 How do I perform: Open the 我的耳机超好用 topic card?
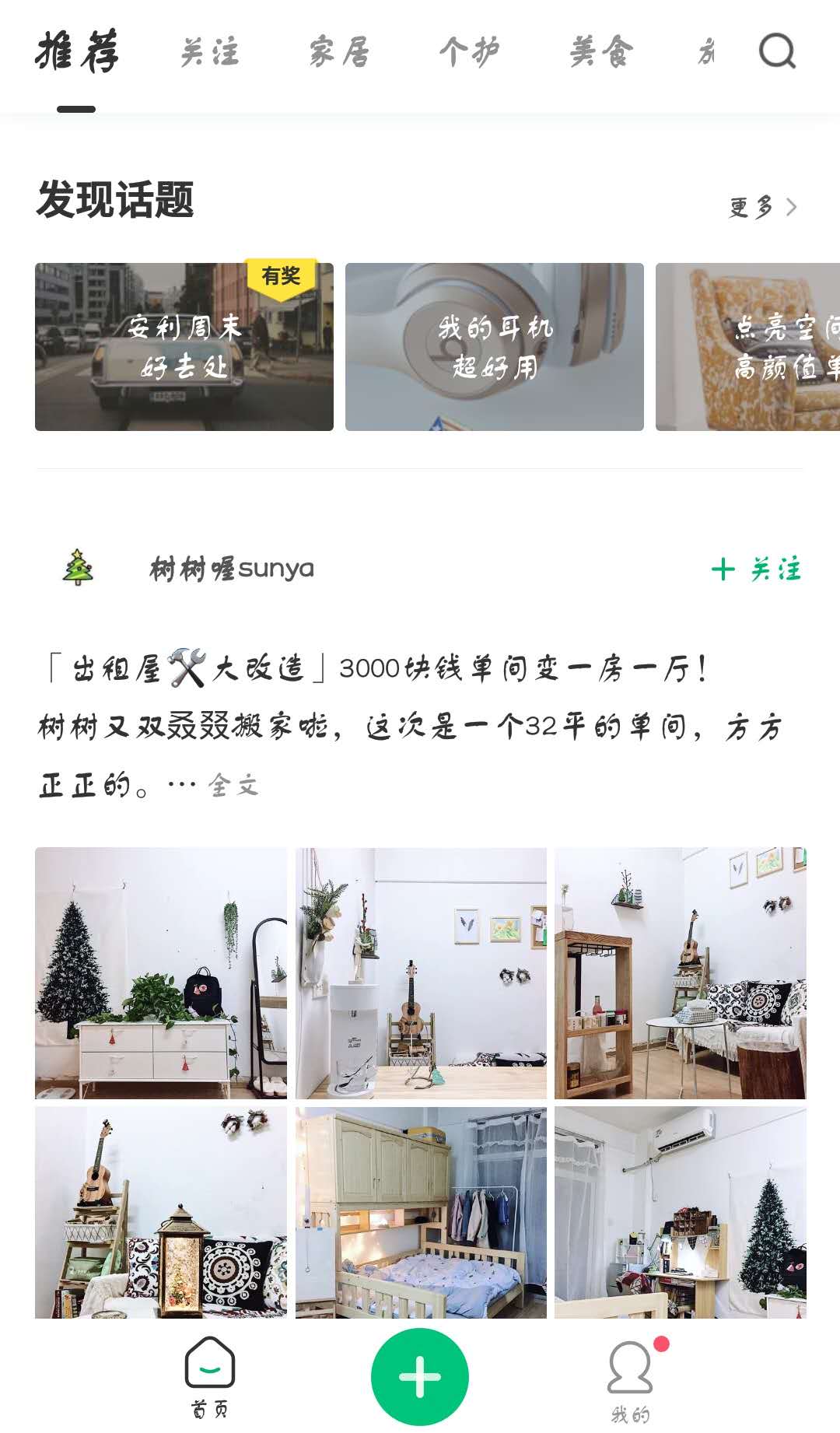point(495,347)
